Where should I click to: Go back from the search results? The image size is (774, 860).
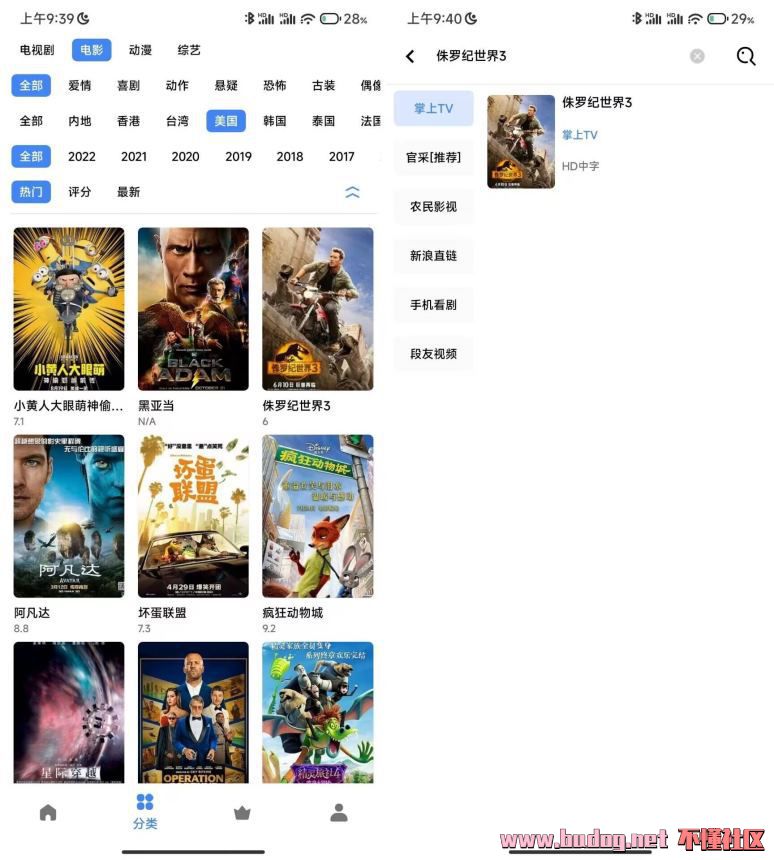tap(410, 56)
